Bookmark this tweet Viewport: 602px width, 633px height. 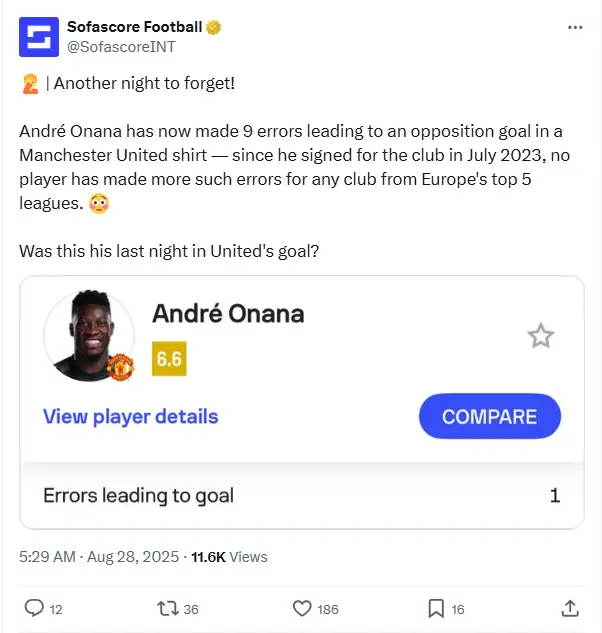436,608
